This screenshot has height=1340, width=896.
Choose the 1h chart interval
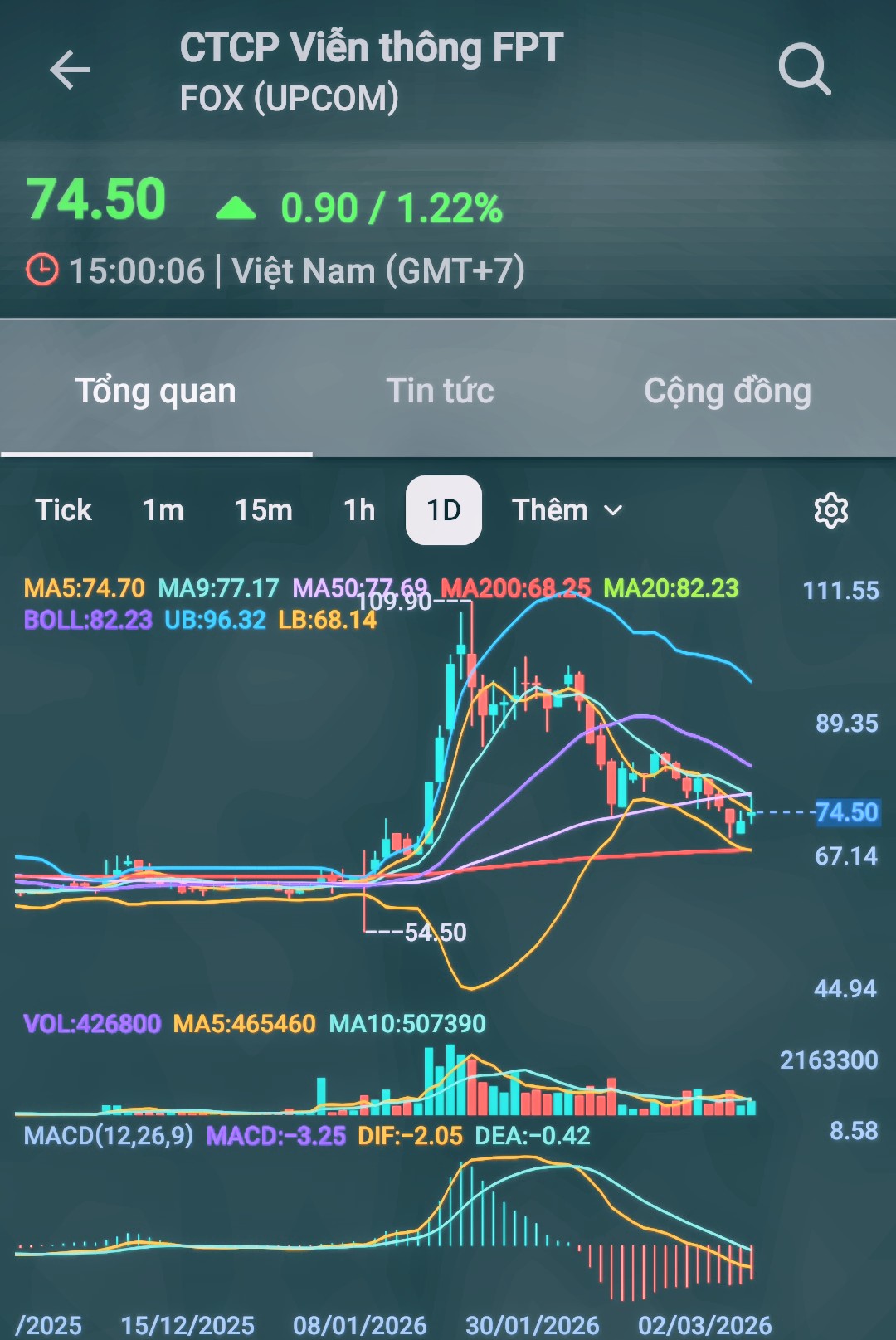tap(359, 510)
